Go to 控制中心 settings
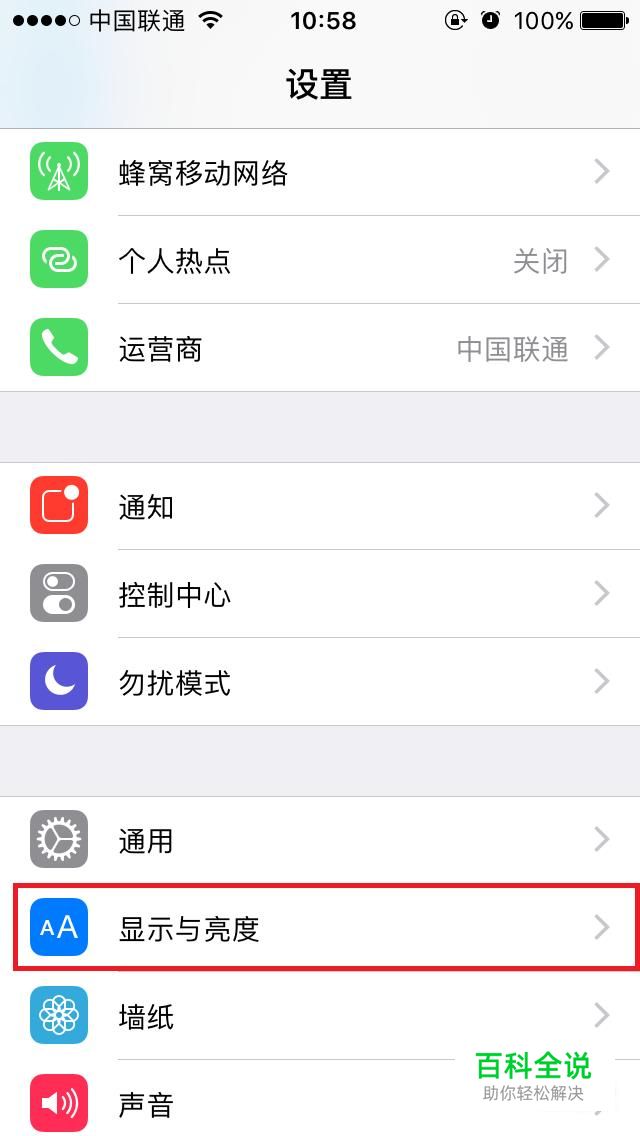Image resolution: width=640 pixels, height=1136 pixels. (320, 595)
